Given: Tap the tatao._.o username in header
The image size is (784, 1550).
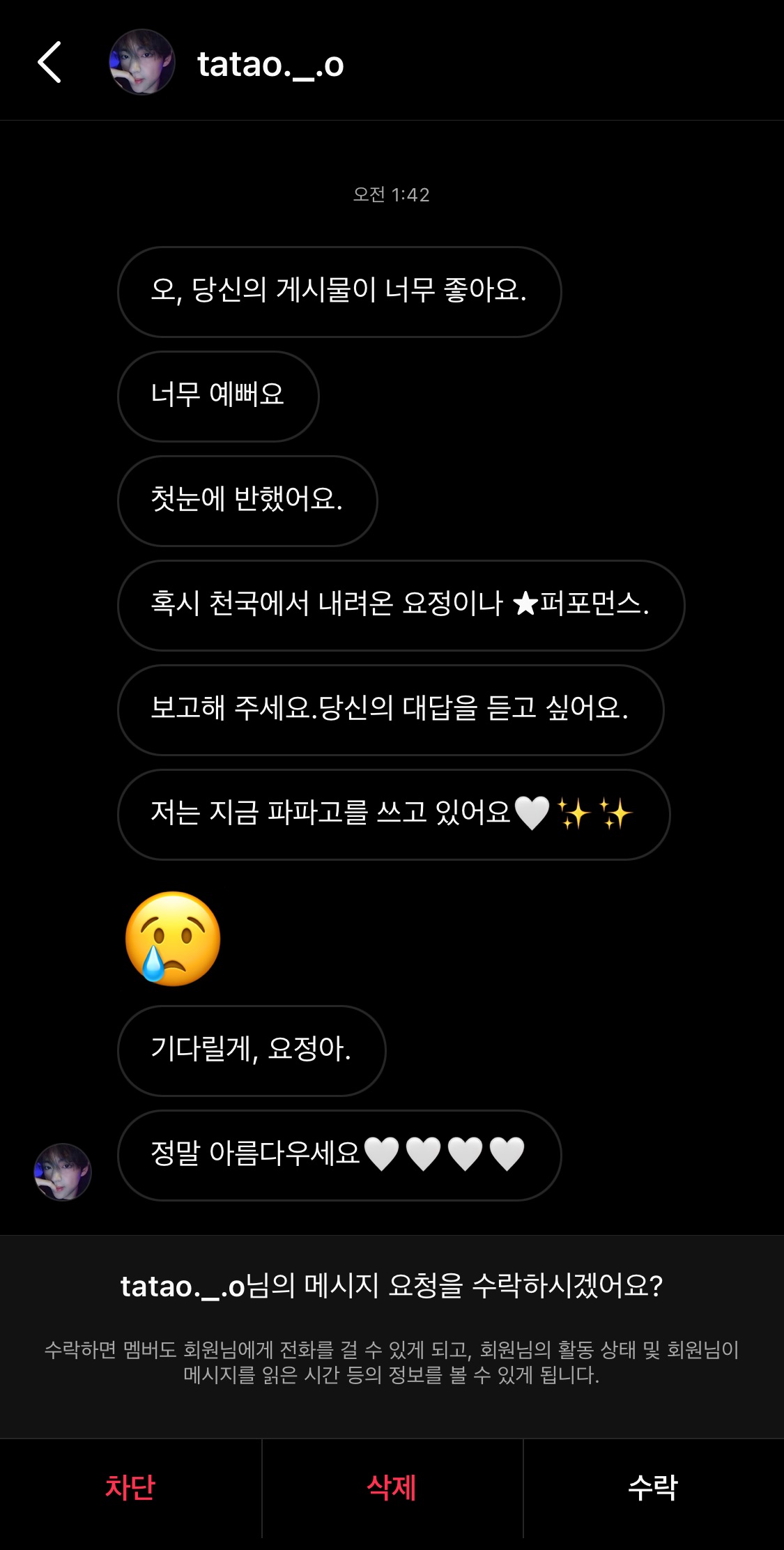Looking at the screenshot, I should (270, 64).
